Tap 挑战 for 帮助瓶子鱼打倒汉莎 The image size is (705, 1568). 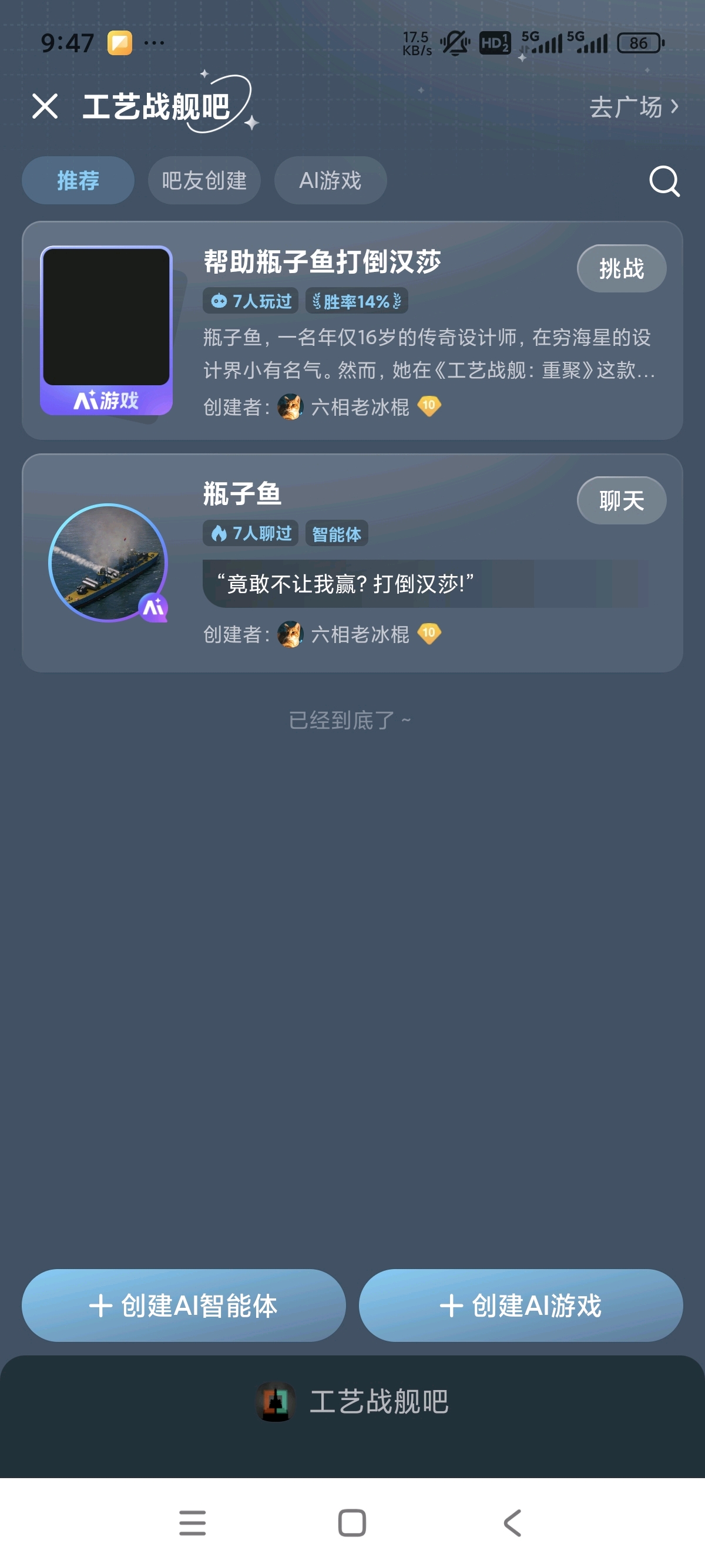(621, 268)
